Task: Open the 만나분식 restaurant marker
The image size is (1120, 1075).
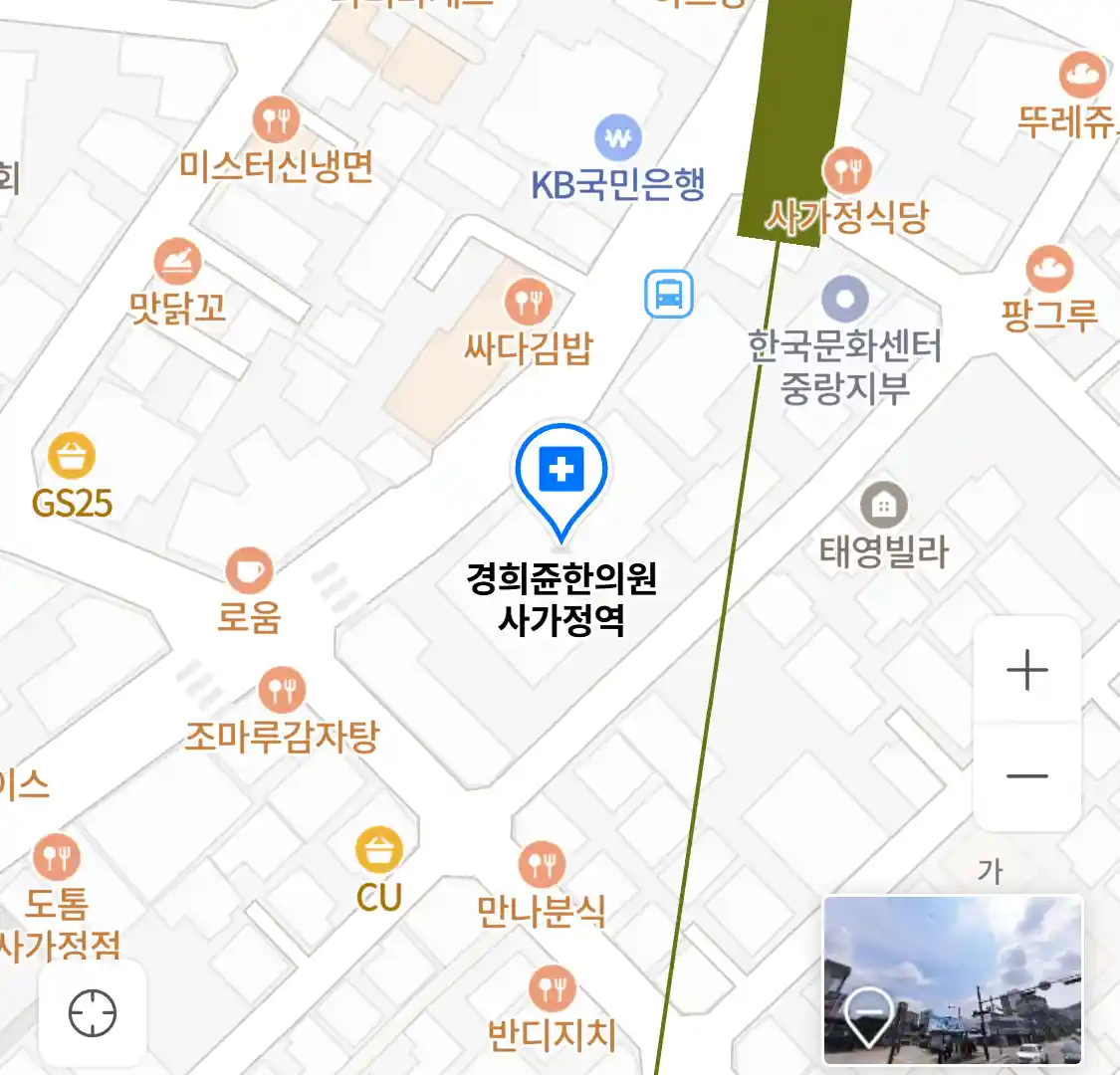Action: click(542, 864)
